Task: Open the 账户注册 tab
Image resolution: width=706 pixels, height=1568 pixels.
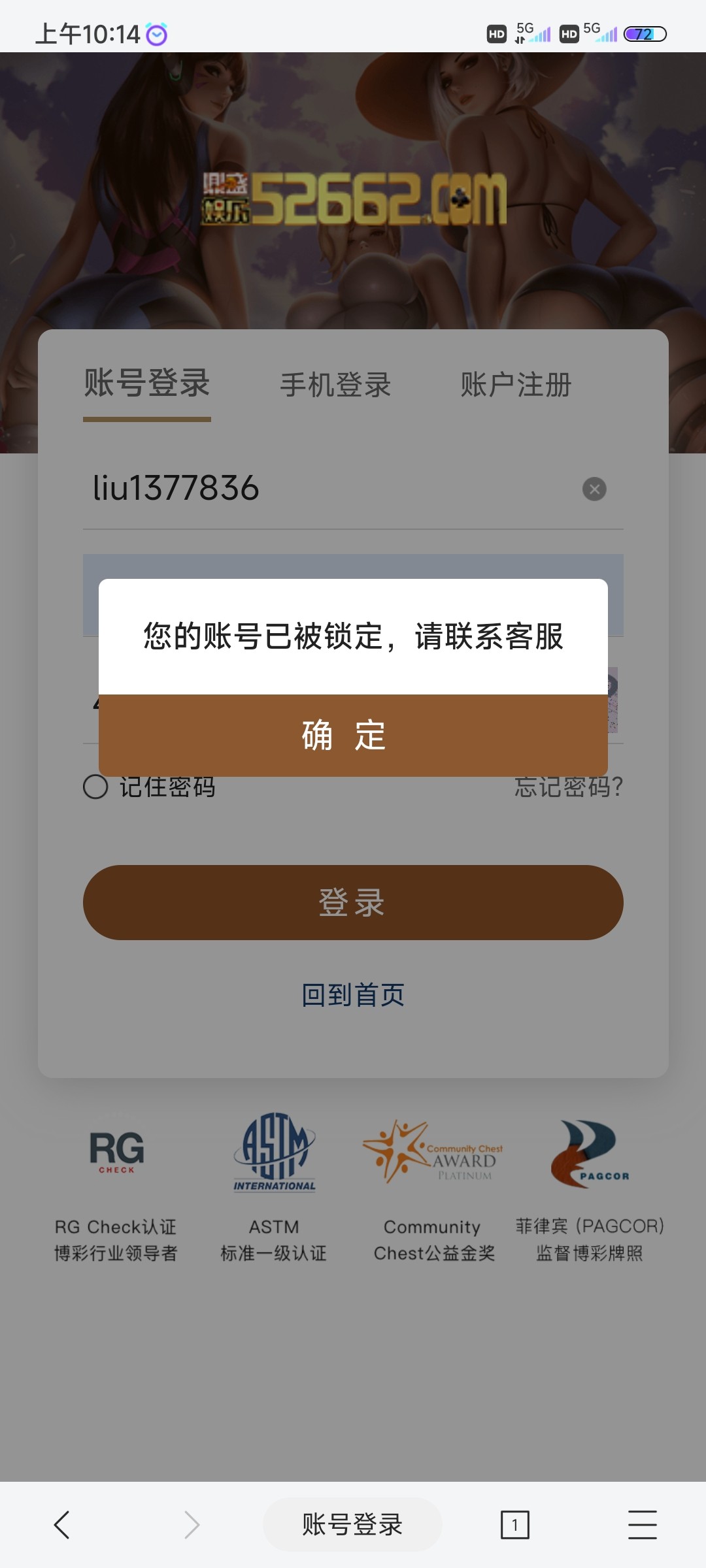Action: pos(516,385)
